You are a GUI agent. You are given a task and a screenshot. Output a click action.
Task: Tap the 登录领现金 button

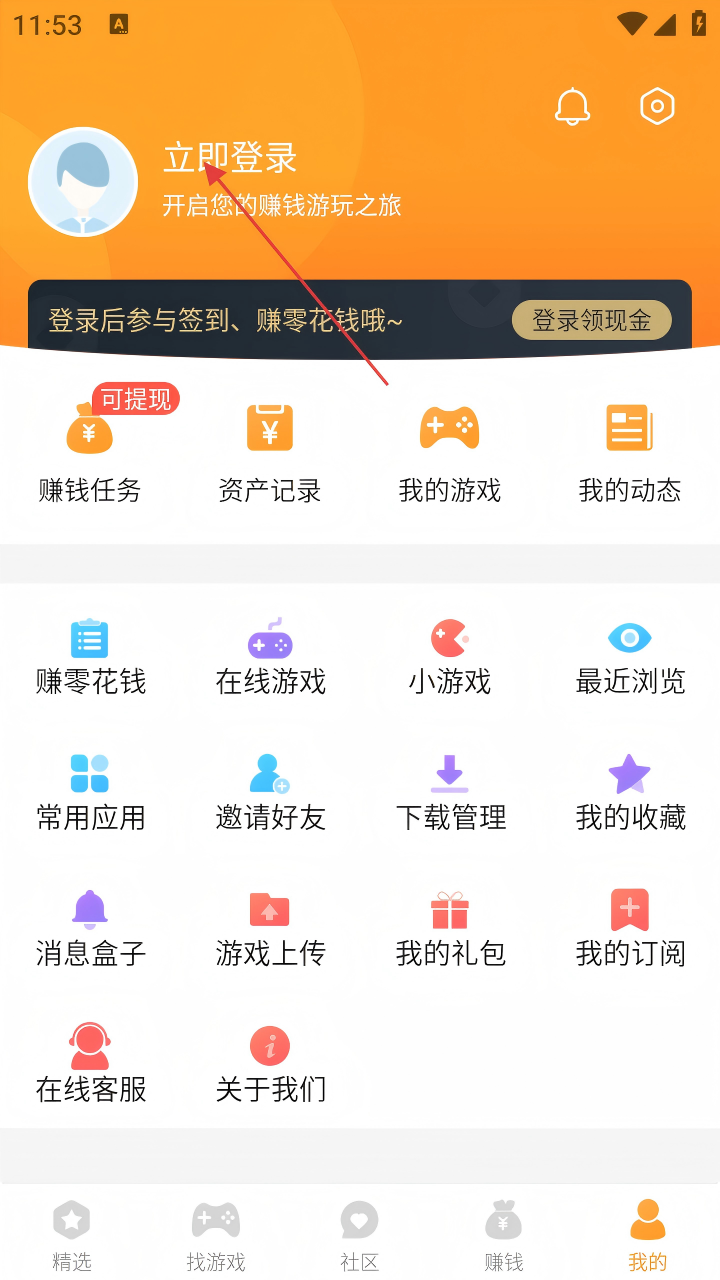[591, 321]
